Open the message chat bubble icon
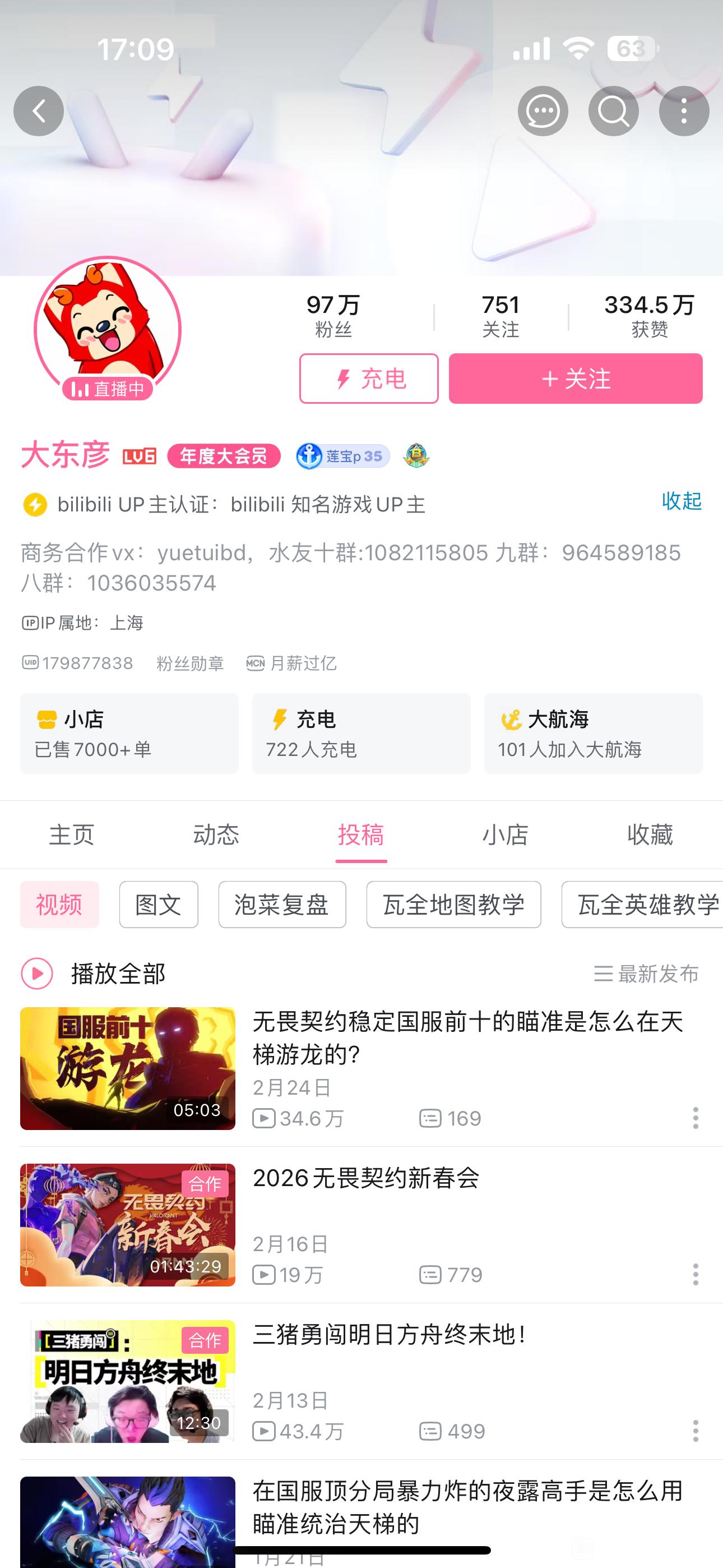 [543, 111]
